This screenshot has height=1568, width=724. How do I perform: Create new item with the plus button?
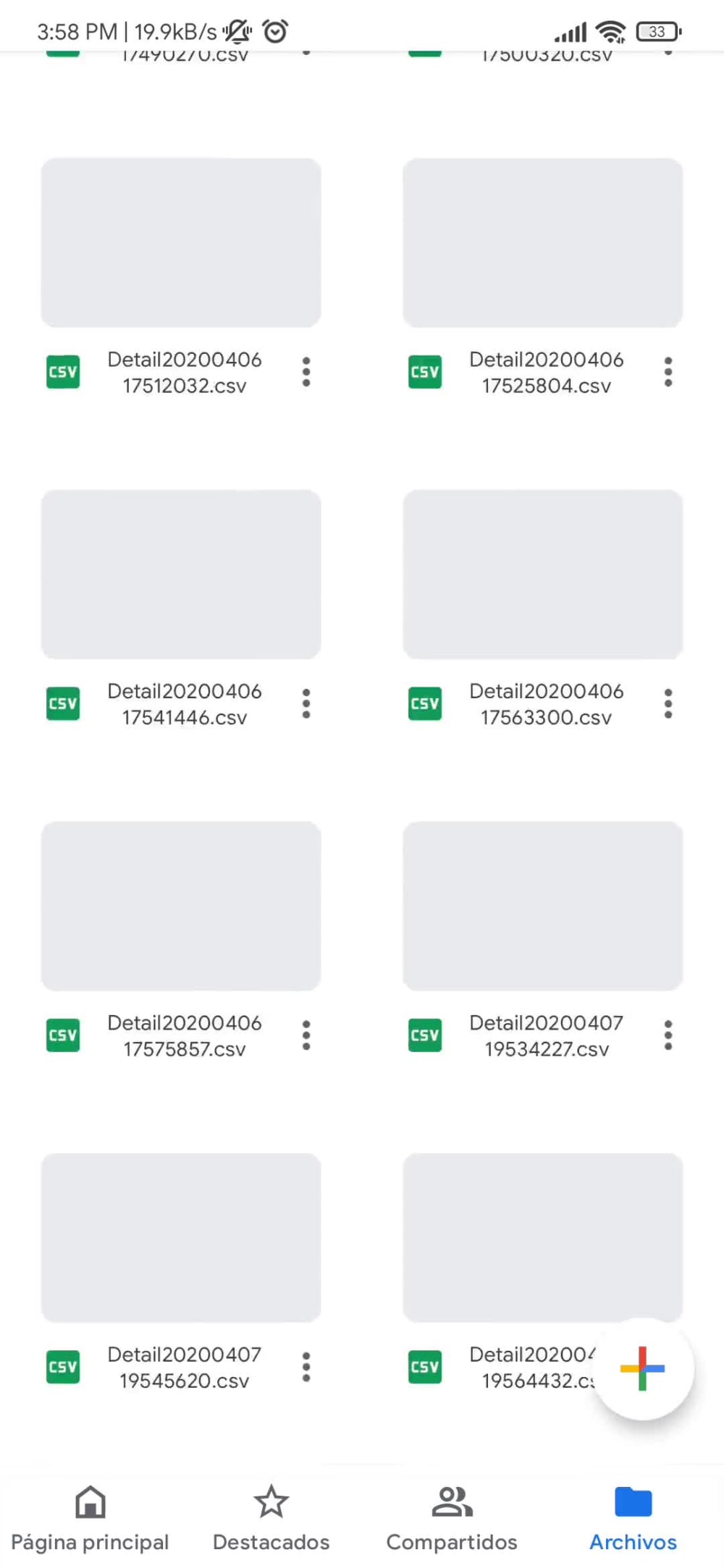tap(642, 1368)
